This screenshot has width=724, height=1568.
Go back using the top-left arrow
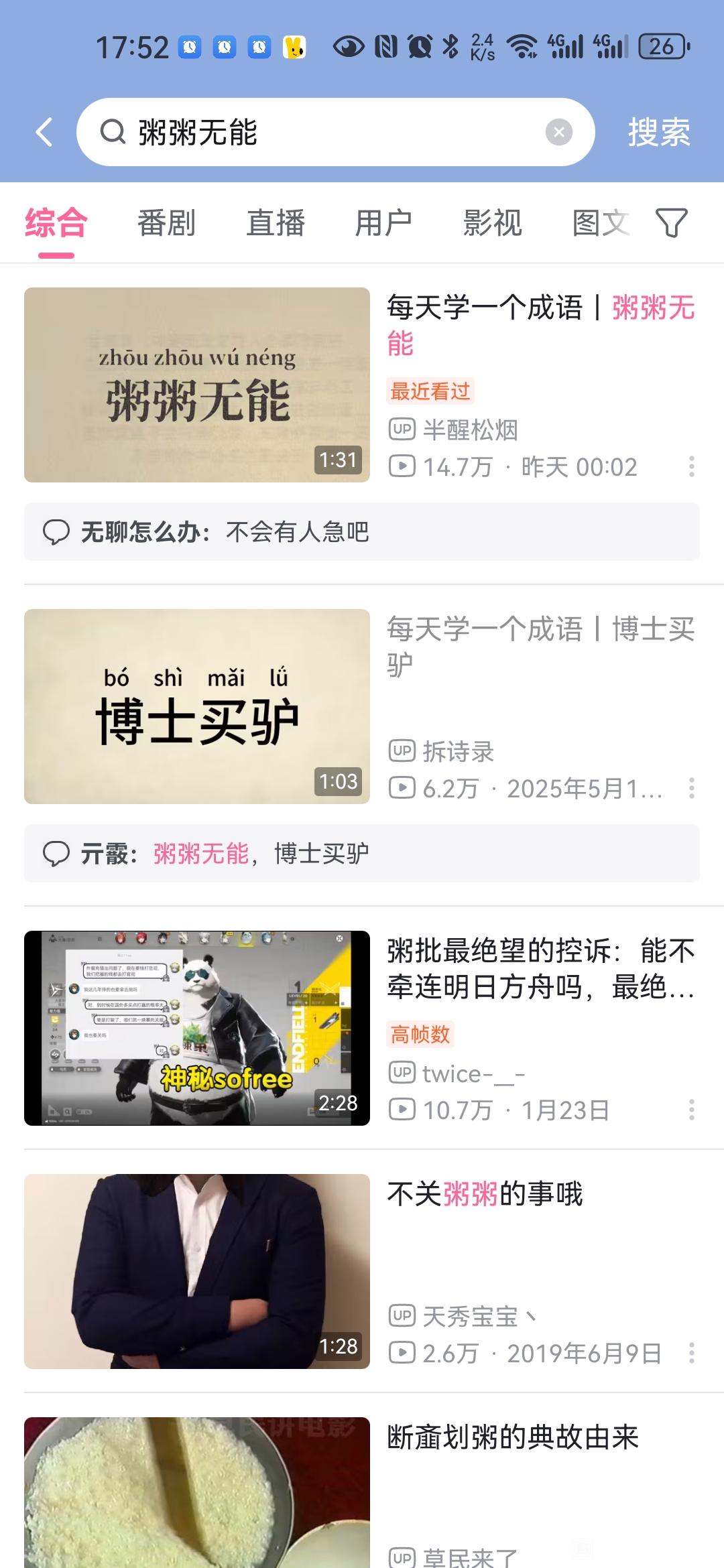click(44, 132)
